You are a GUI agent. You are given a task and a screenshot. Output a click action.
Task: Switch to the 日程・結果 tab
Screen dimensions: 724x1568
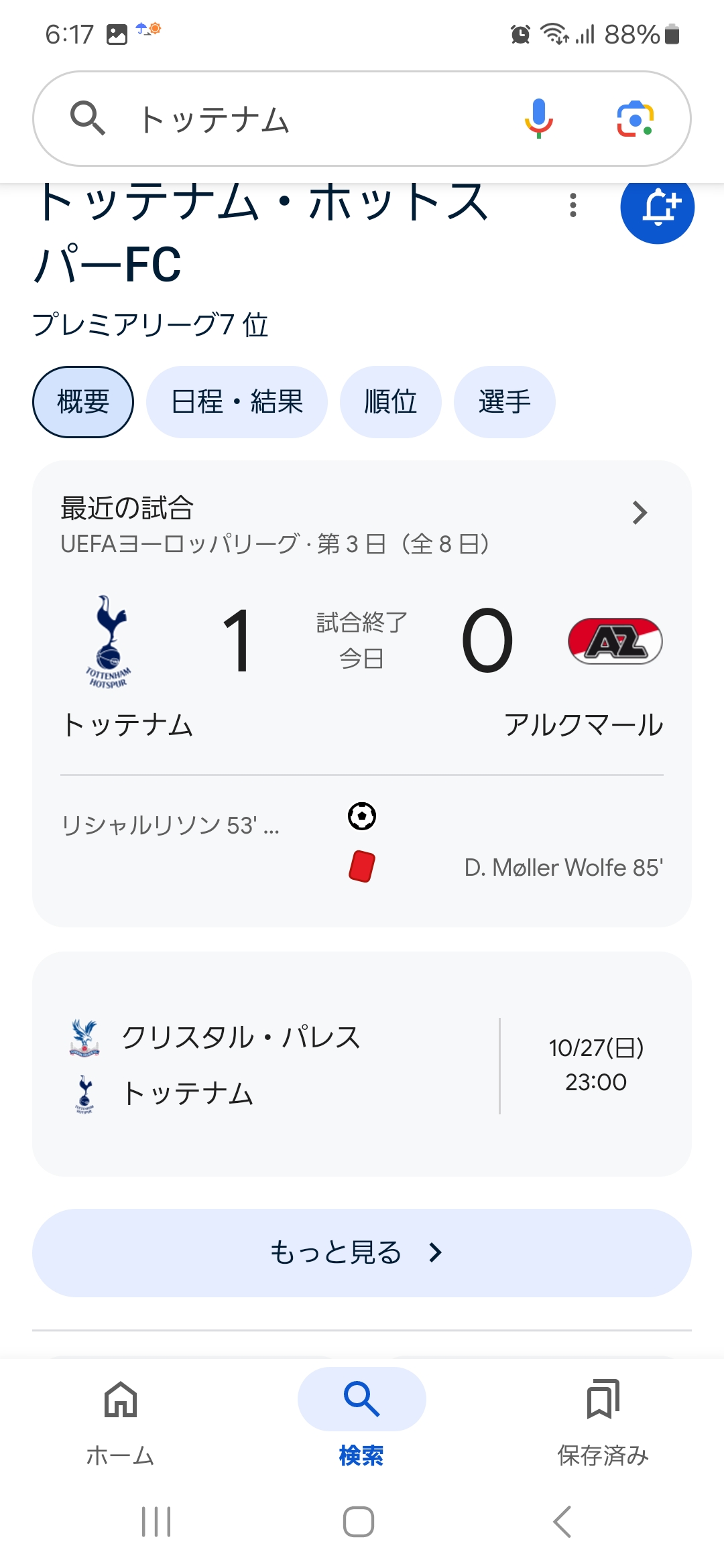coord(237,402)
